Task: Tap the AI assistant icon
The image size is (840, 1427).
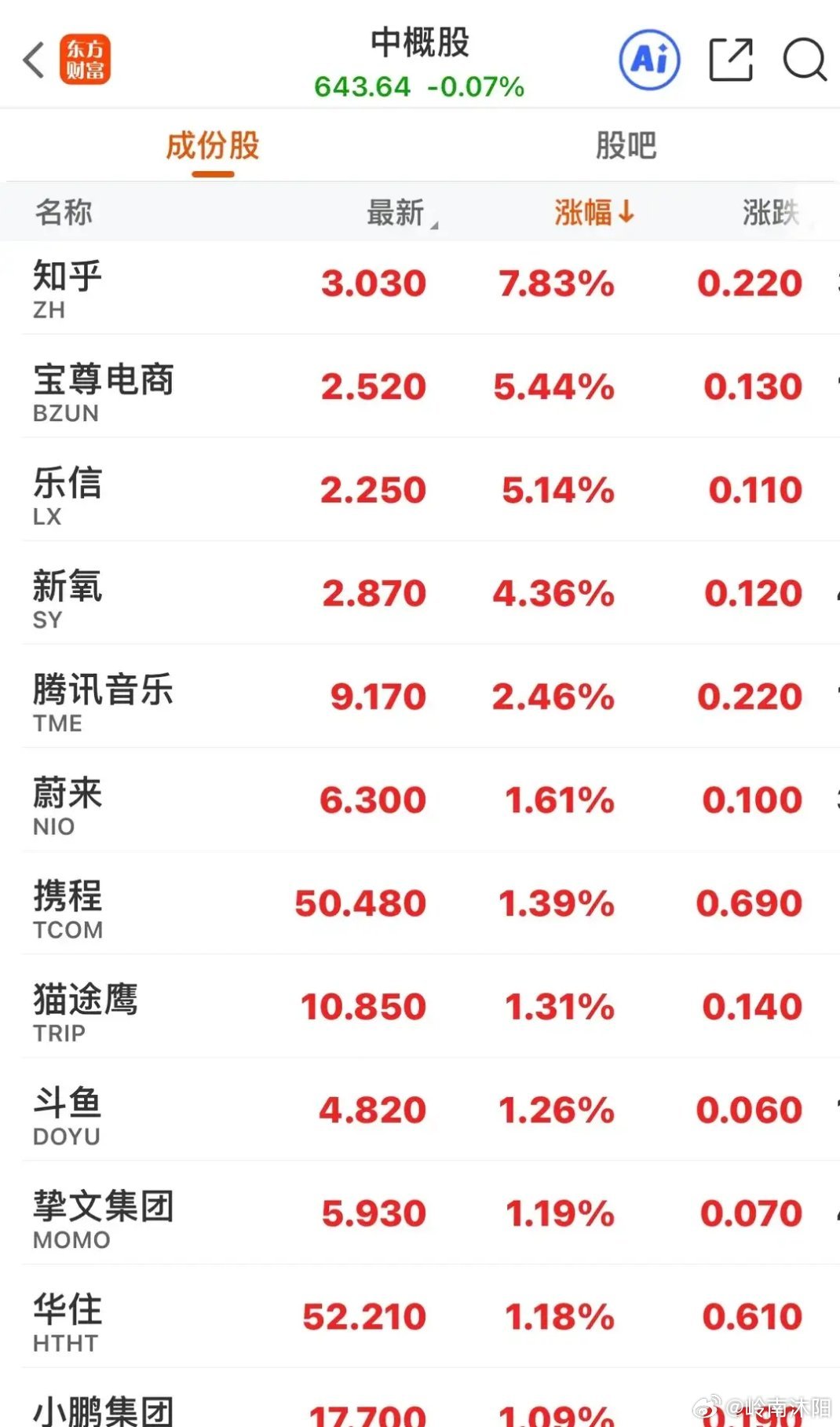Action: click(x=648, y=60)
